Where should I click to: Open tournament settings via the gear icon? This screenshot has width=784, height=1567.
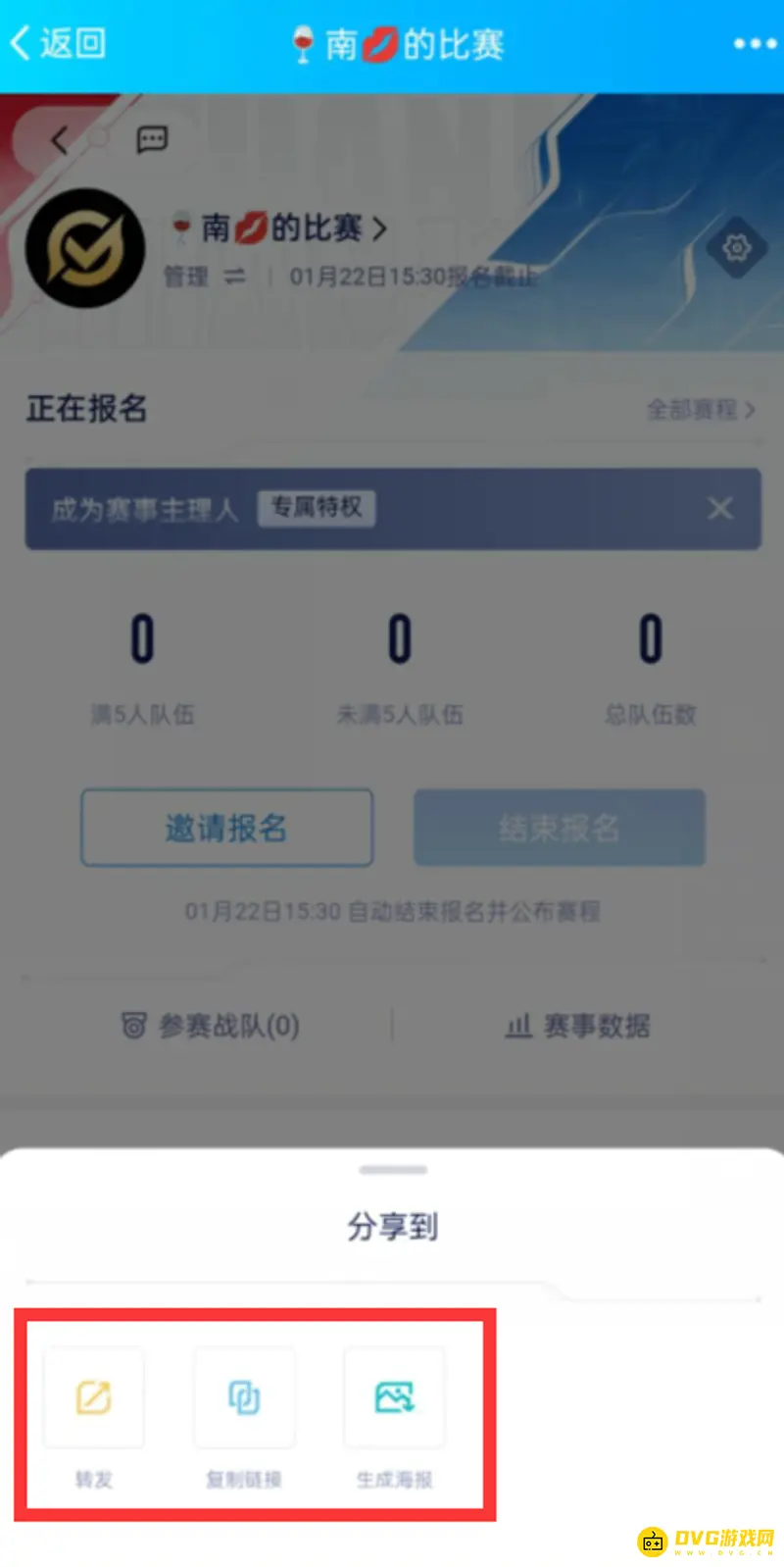(736, 249)
